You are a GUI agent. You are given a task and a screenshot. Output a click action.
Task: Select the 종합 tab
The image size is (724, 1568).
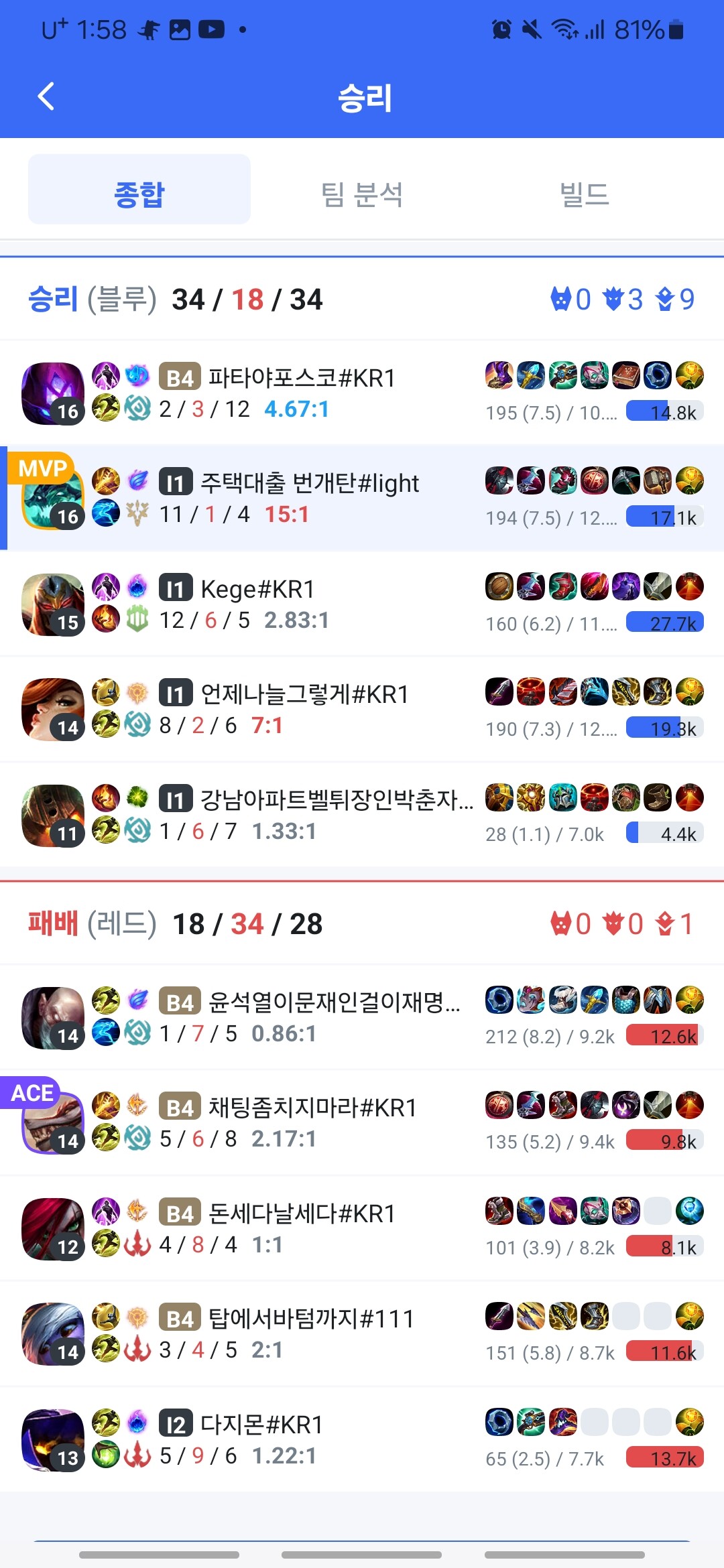pyautogui.click(x=139, y=194)
